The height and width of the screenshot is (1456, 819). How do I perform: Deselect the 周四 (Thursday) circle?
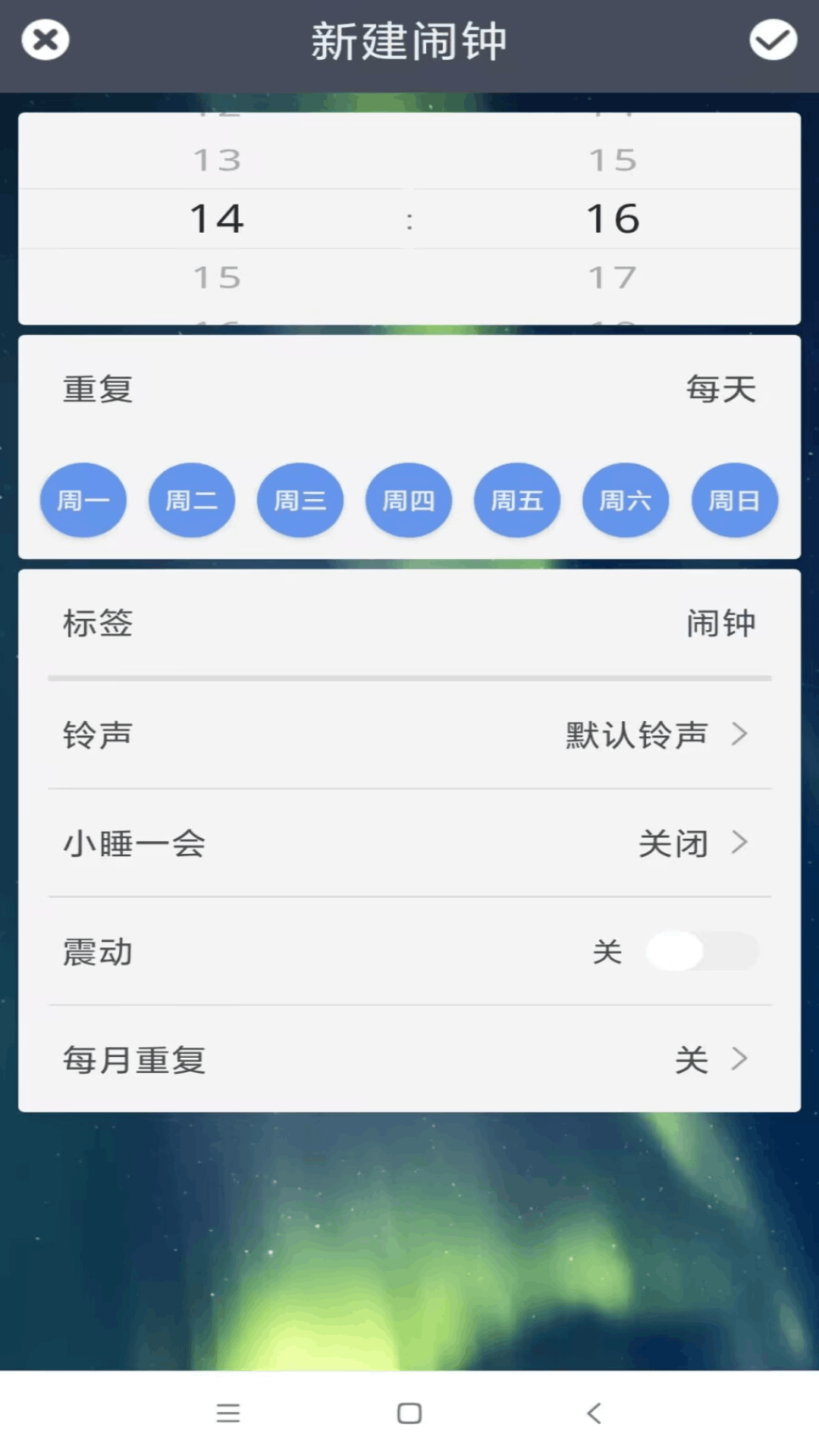tap(409, 500)
